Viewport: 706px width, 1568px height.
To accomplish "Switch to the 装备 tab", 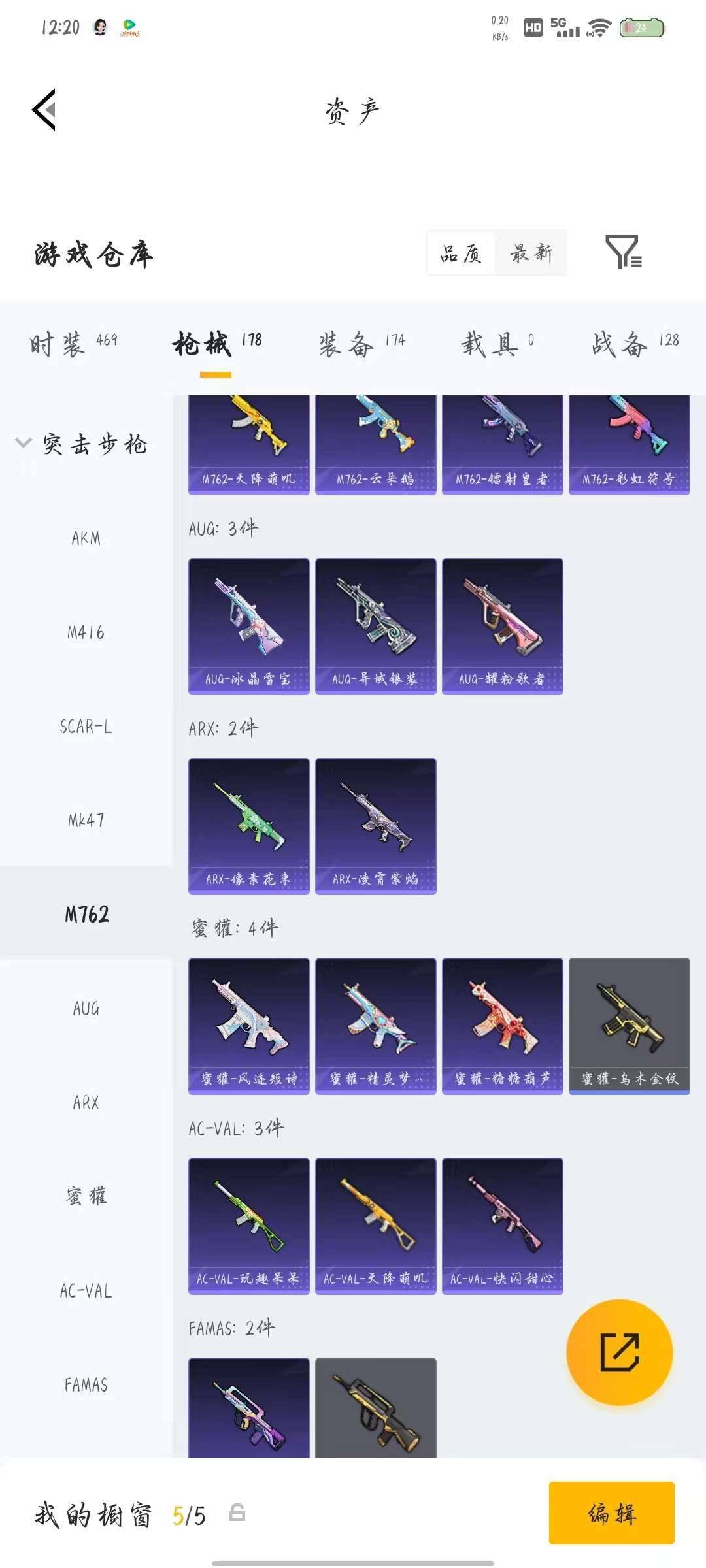I will 361,343.
